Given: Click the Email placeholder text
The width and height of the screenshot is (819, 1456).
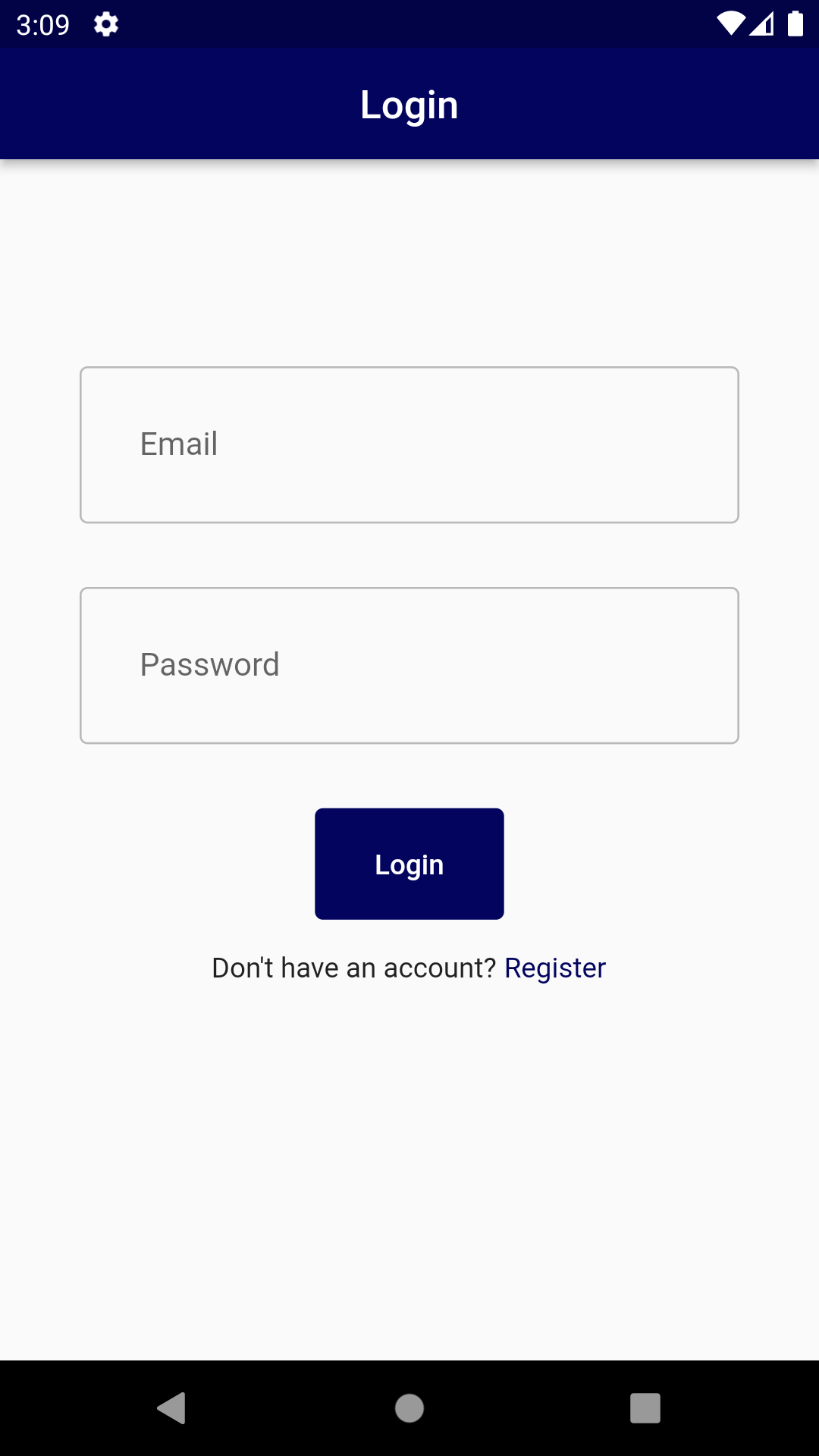Looking at the screenshot, I should (177, 444).
